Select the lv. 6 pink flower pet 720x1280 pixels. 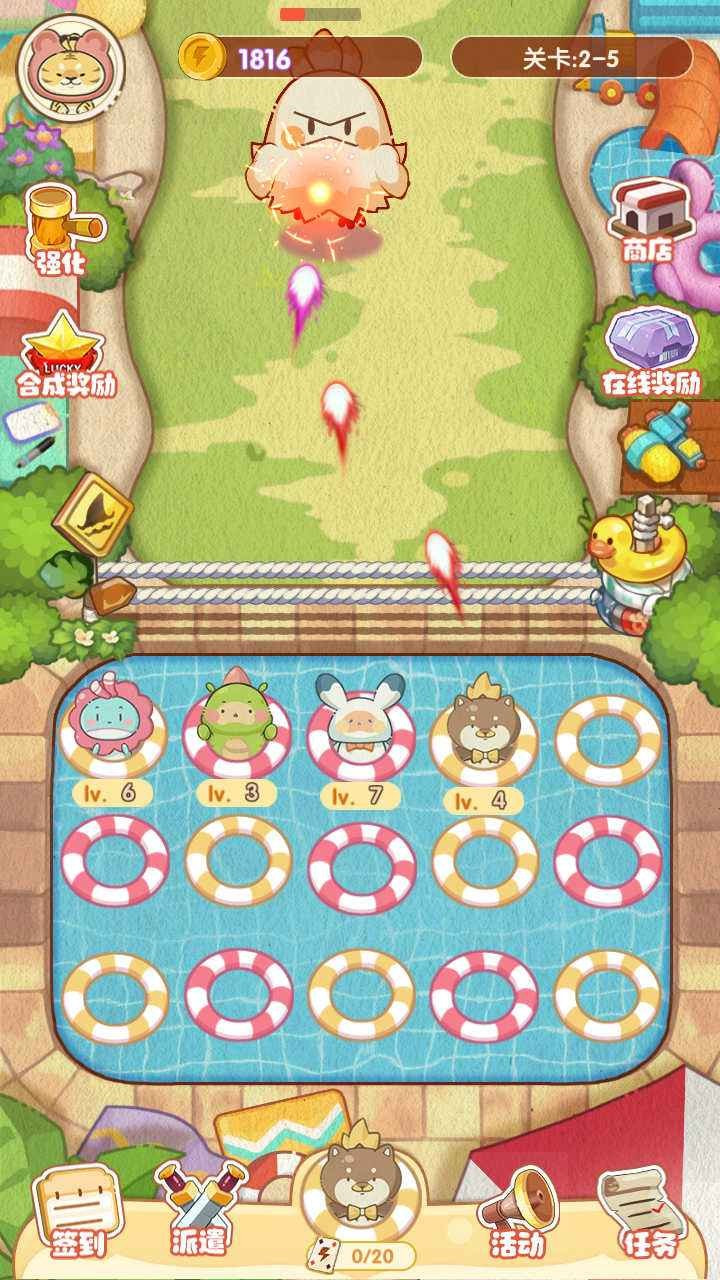[x=112, y=725]
